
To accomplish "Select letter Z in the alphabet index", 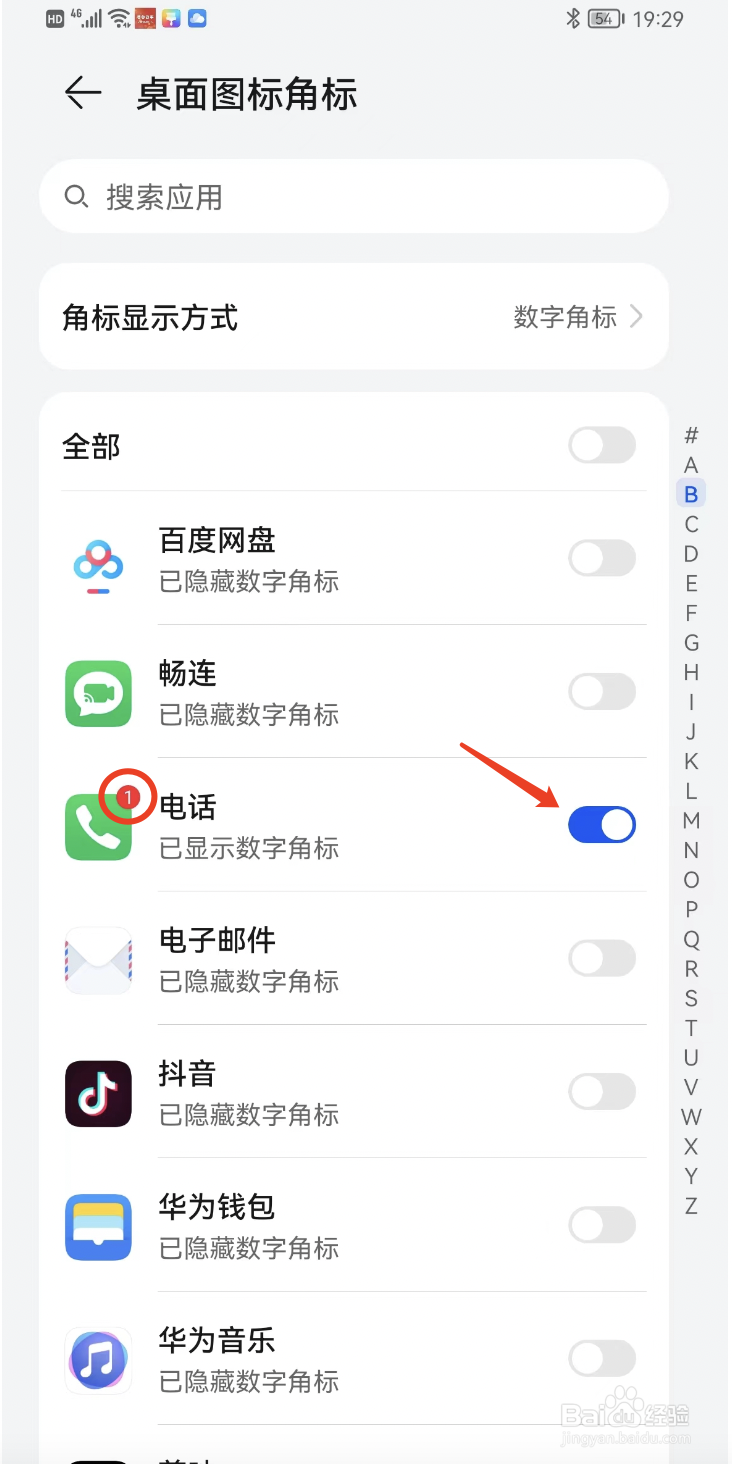I will pos(690,1207).
